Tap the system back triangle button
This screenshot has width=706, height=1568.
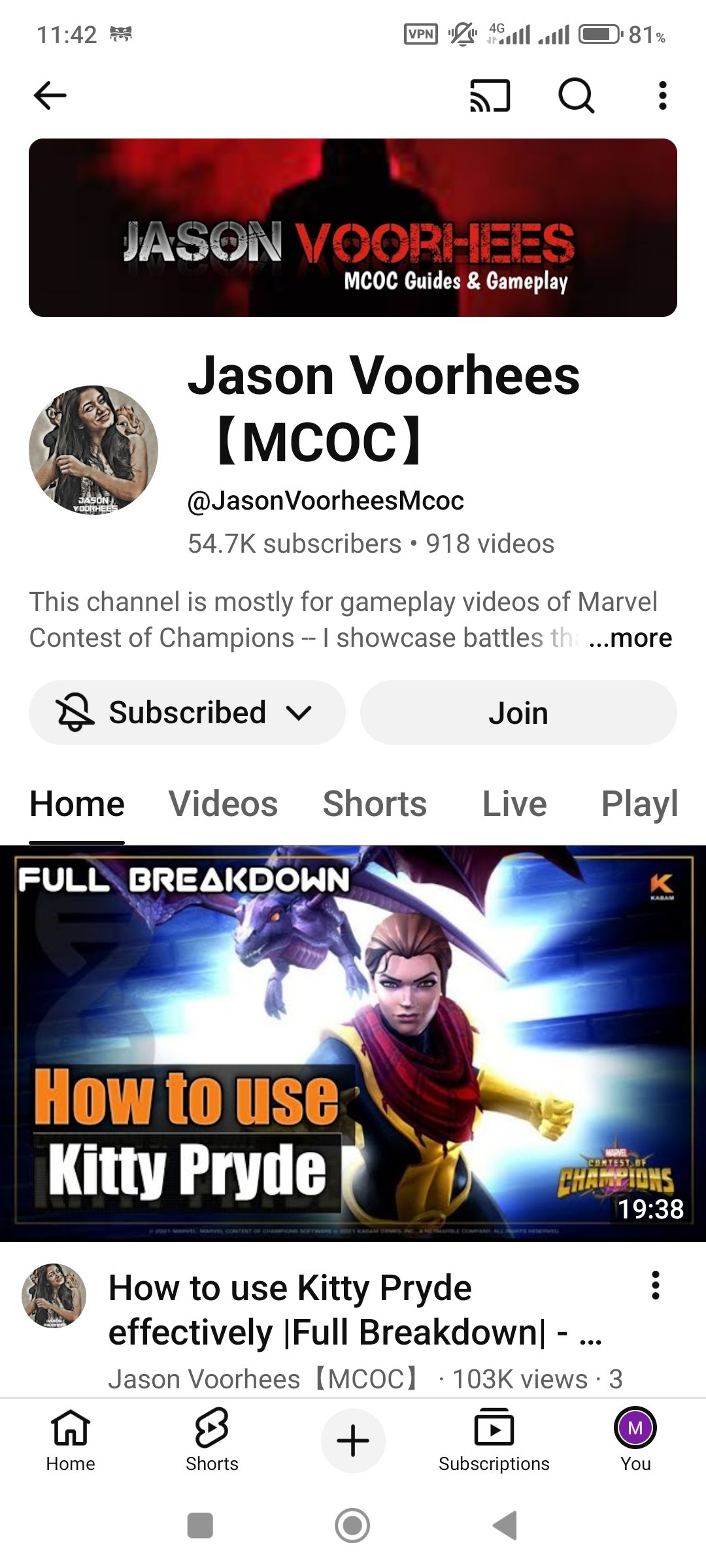505,1526
